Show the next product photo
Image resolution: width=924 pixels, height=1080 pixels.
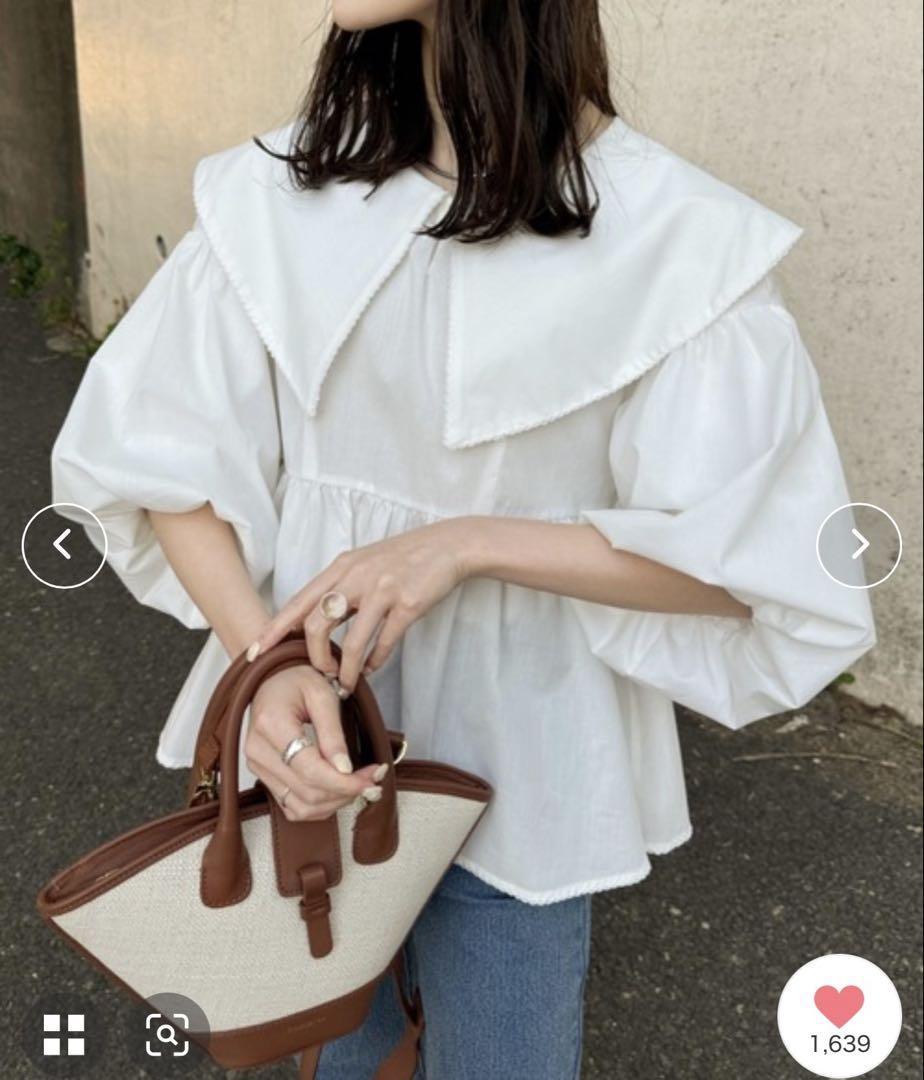pyautogui.click(x=859, y=545)
